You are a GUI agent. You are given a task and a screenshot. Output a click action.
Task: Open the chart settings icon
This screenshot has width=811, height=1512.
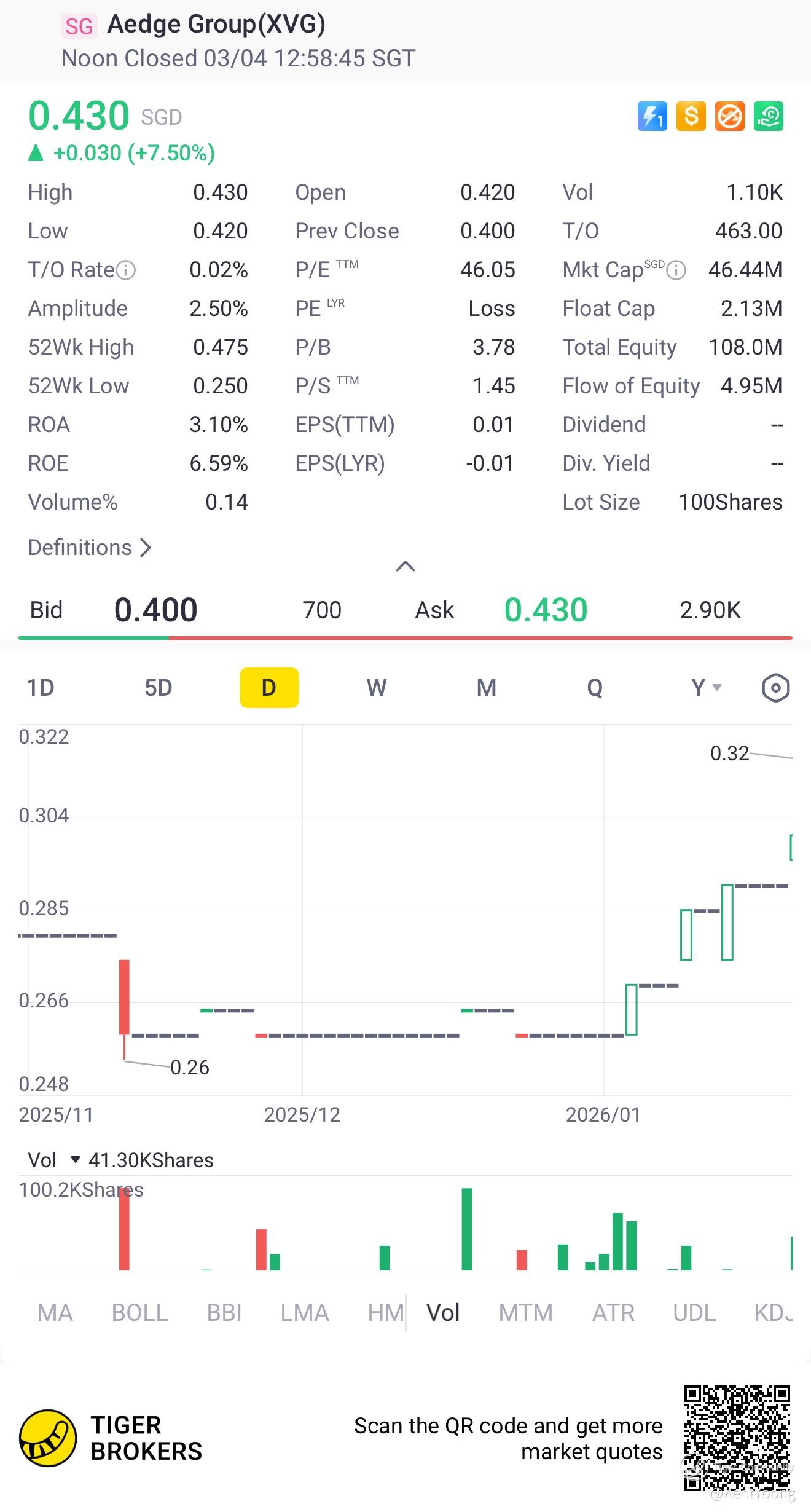[x=775, y=688]
